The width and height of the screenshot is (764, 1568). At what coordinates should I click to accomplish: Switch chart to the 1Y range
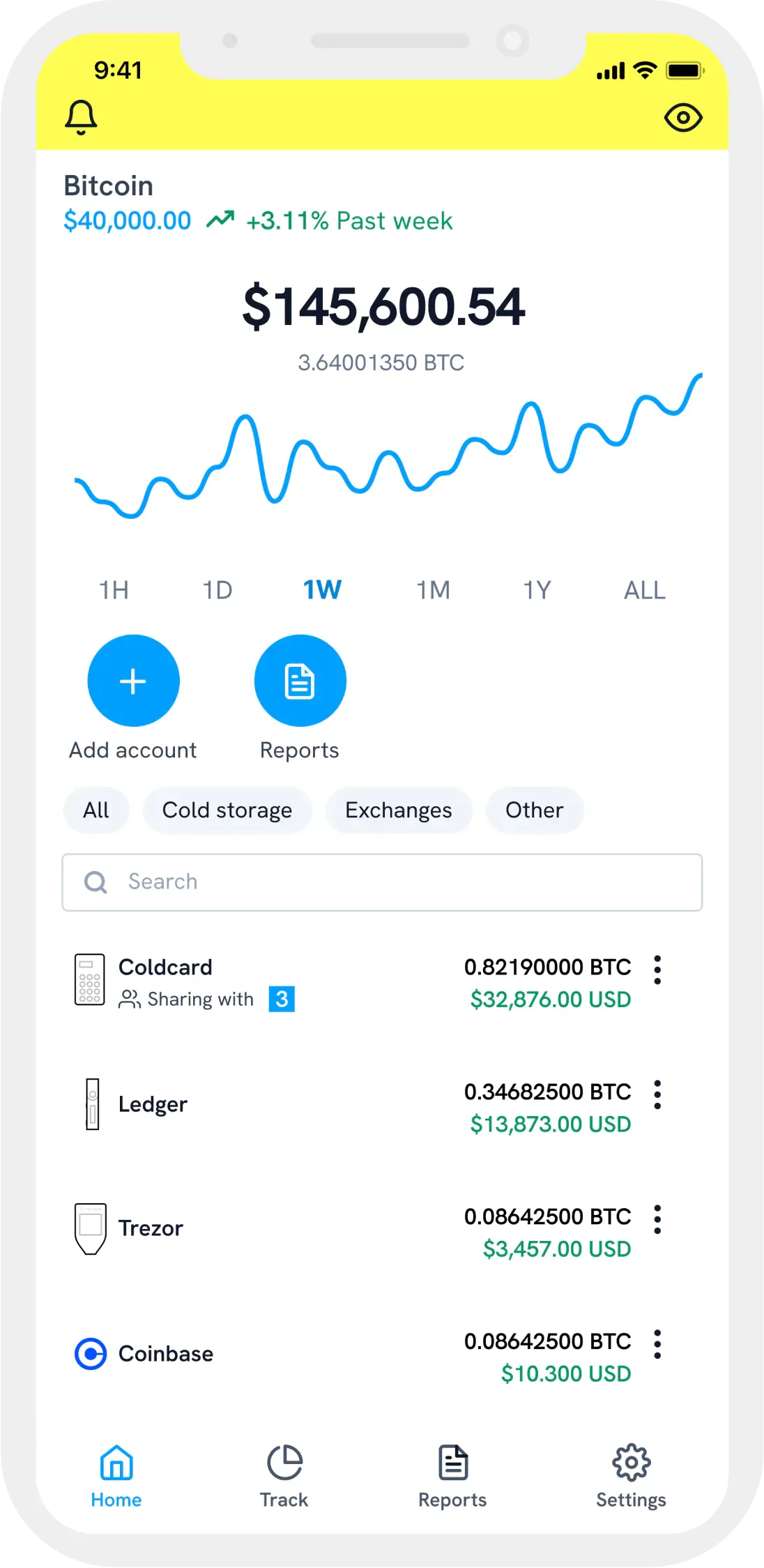click(x=537, y=590)
